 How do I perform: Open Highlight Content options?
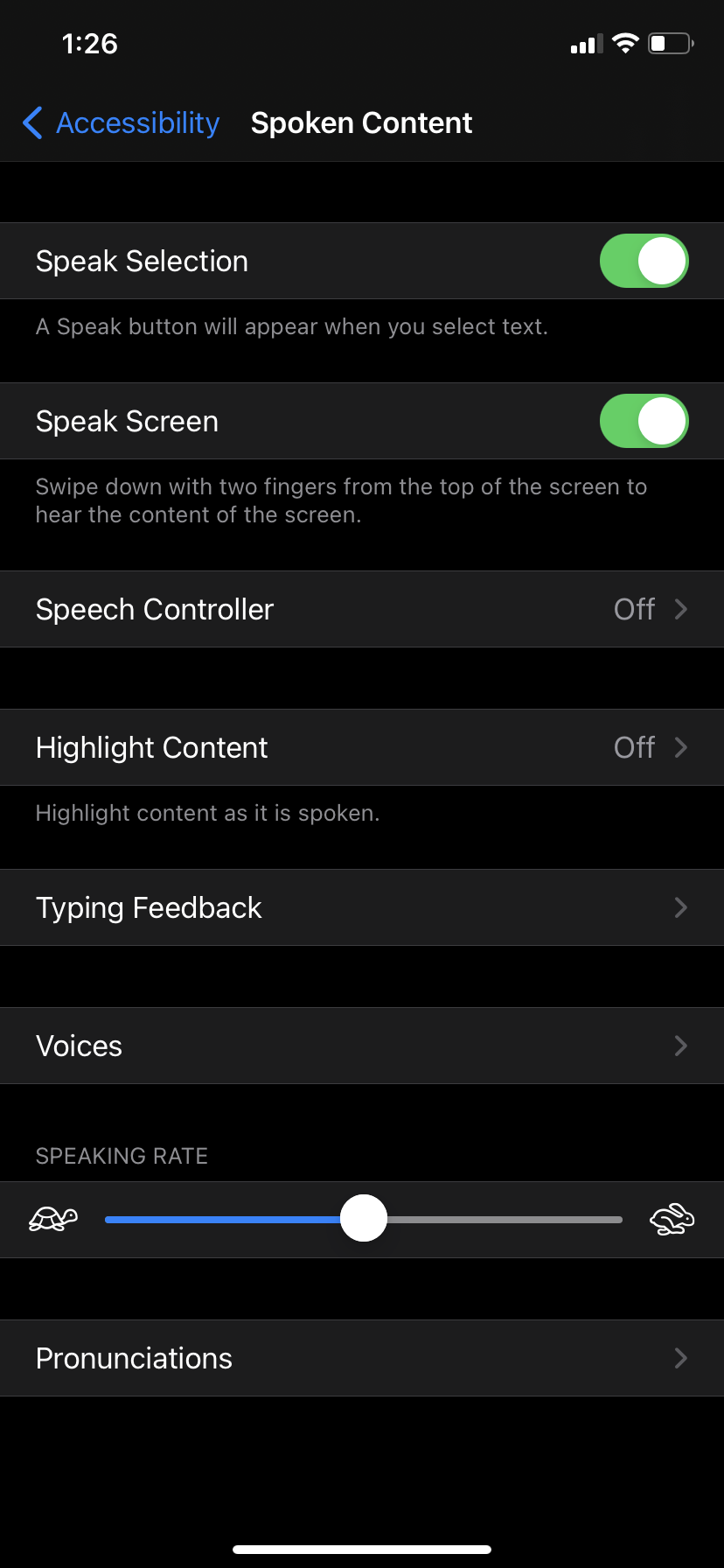pos(362,747)
